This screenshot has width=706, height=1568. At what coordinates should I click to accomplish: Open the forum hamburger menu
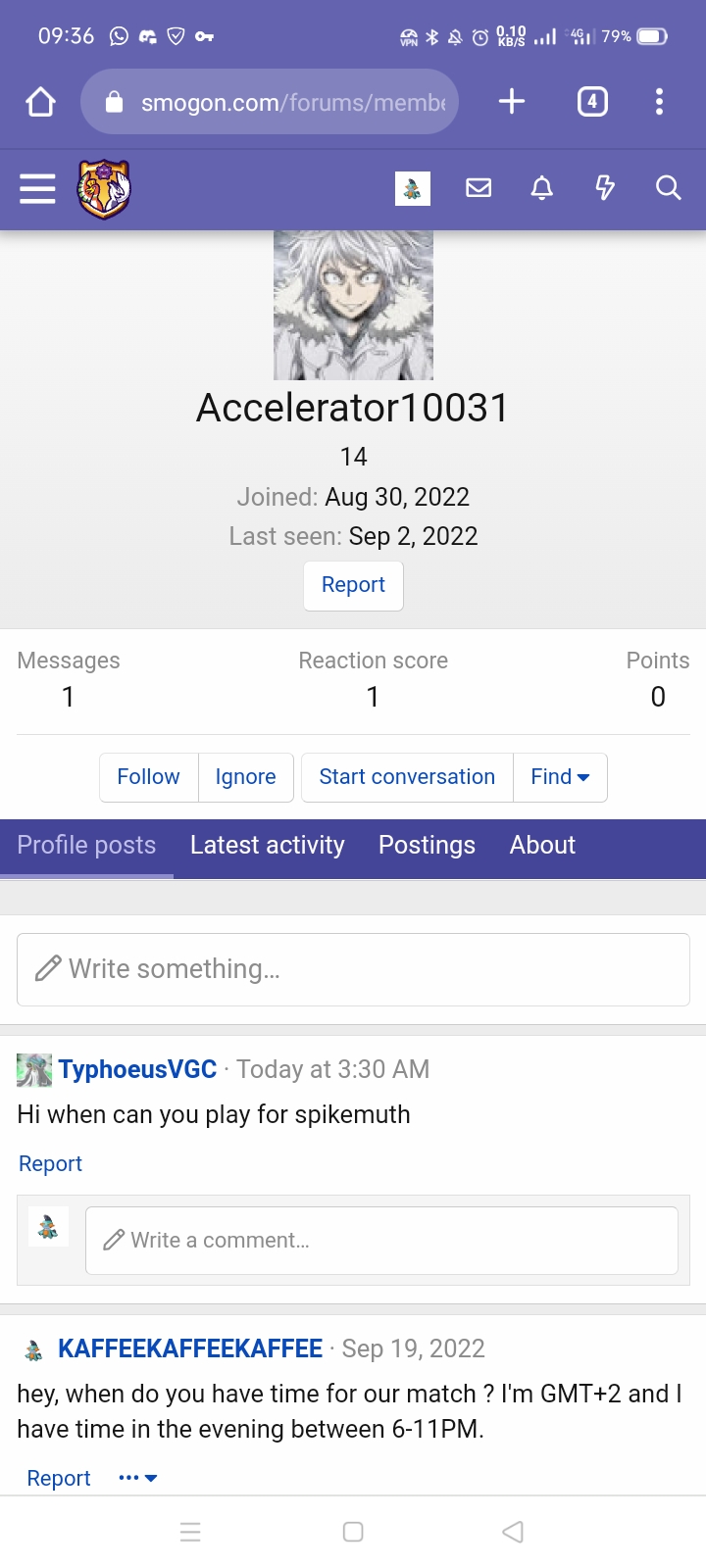(x=37, y=188)
